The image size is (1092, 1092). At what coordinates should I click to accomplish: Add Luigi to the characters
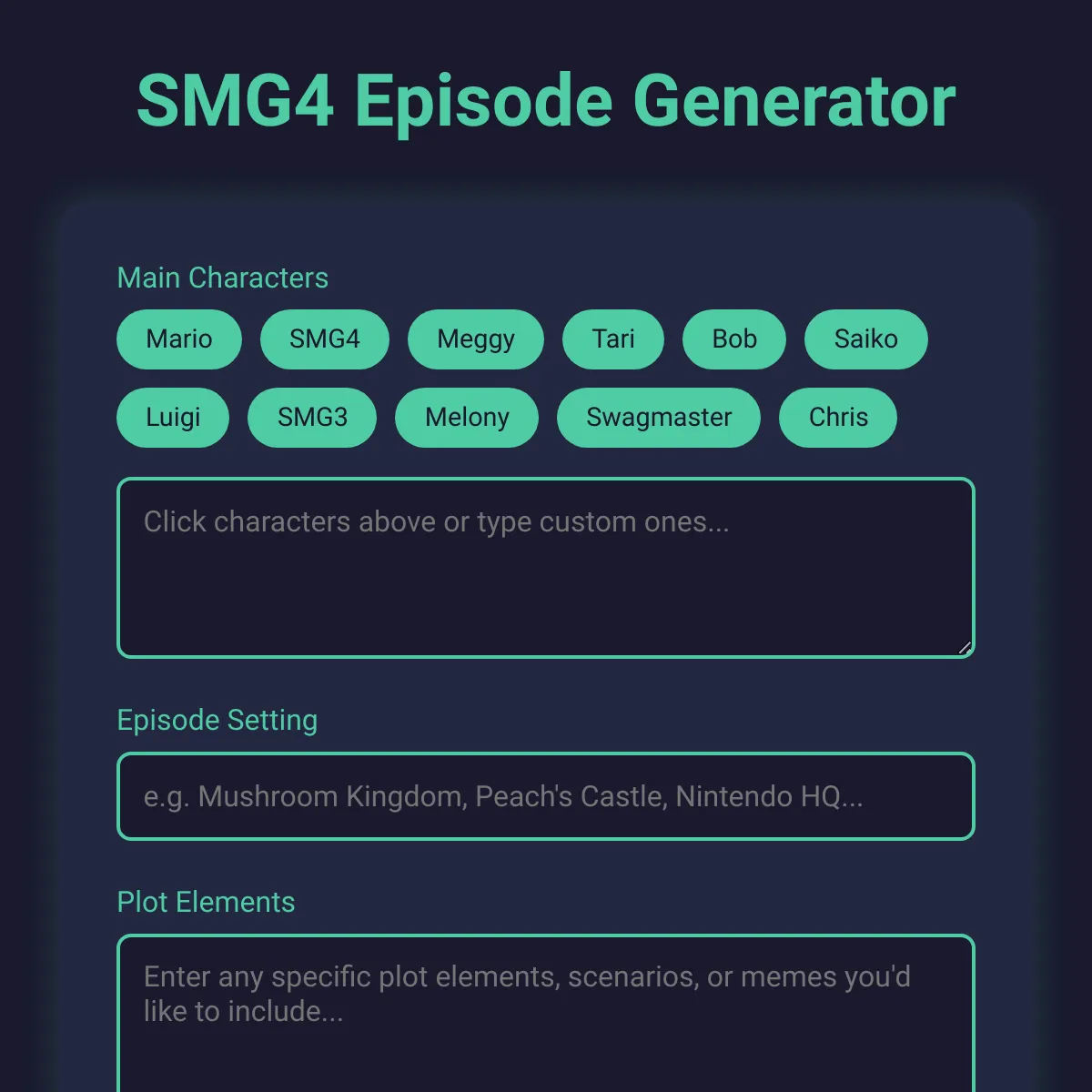pyautogui.click(x=173, y=418)
